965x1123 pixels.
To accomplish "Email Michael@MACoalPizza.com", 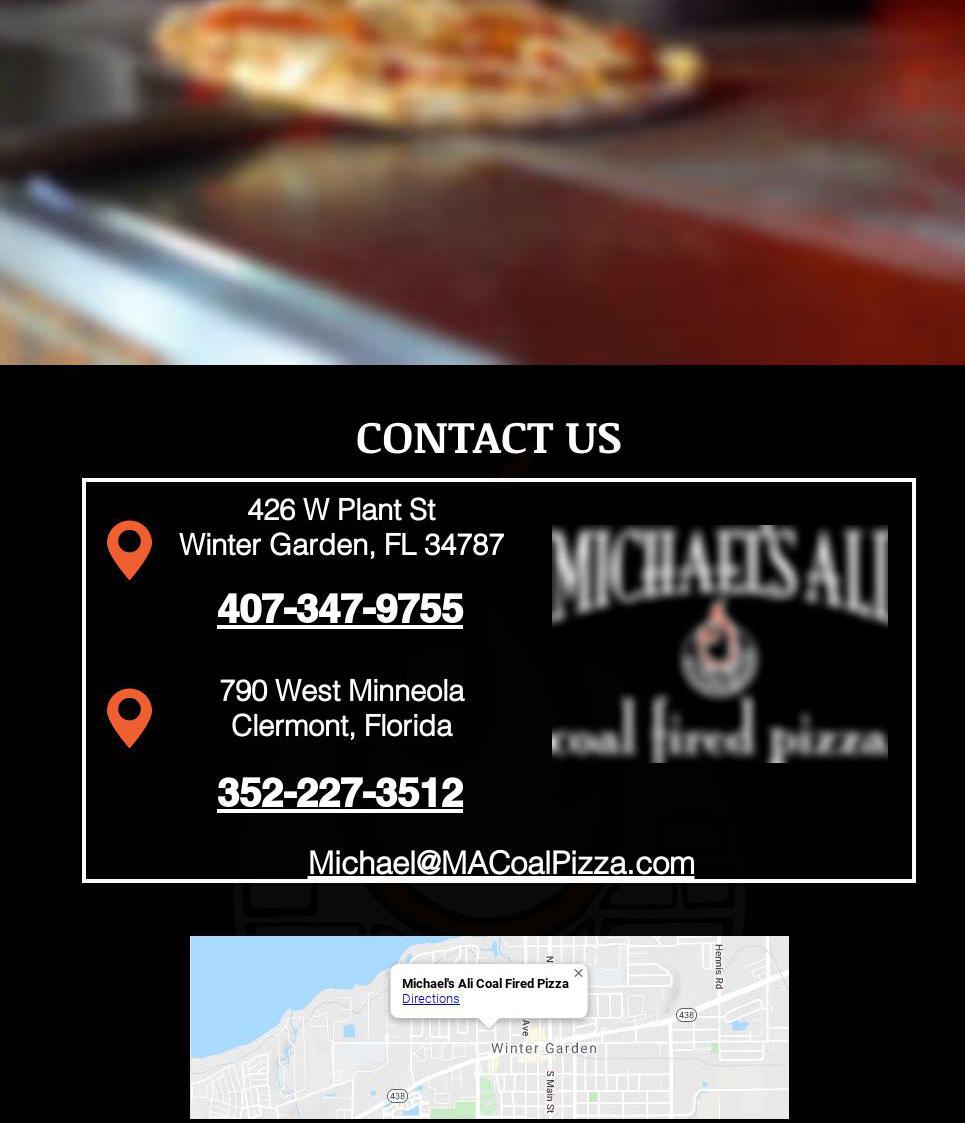I will 501,862.
